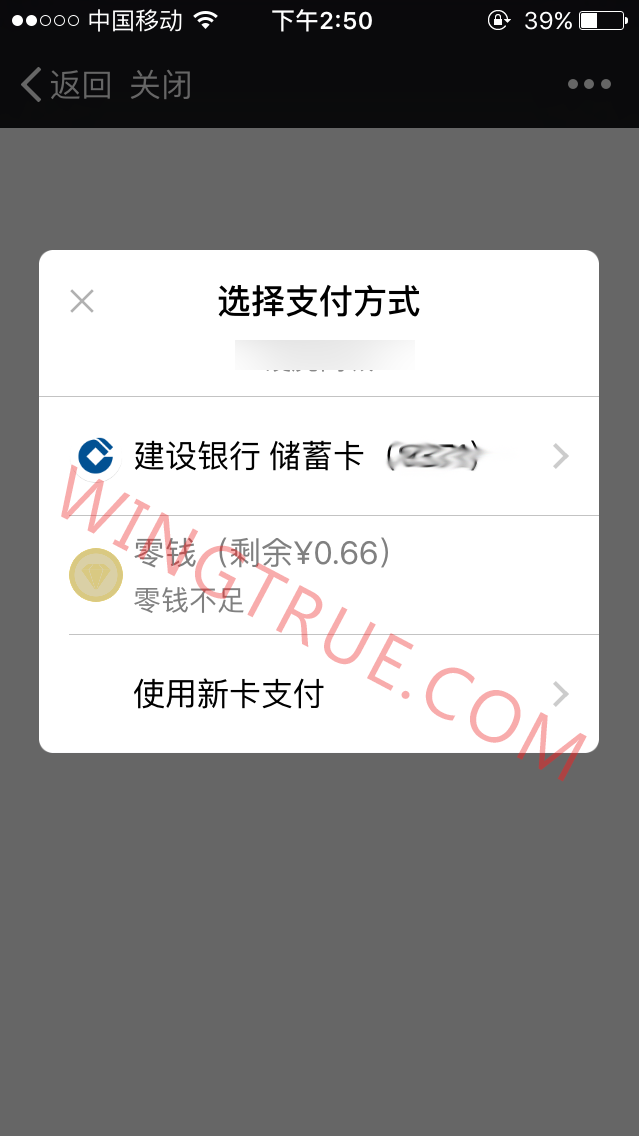Open 使用新卡支付 to add a new card
Image resolution: width=640 pixels, height=1136 pixels.
point(318,694)
